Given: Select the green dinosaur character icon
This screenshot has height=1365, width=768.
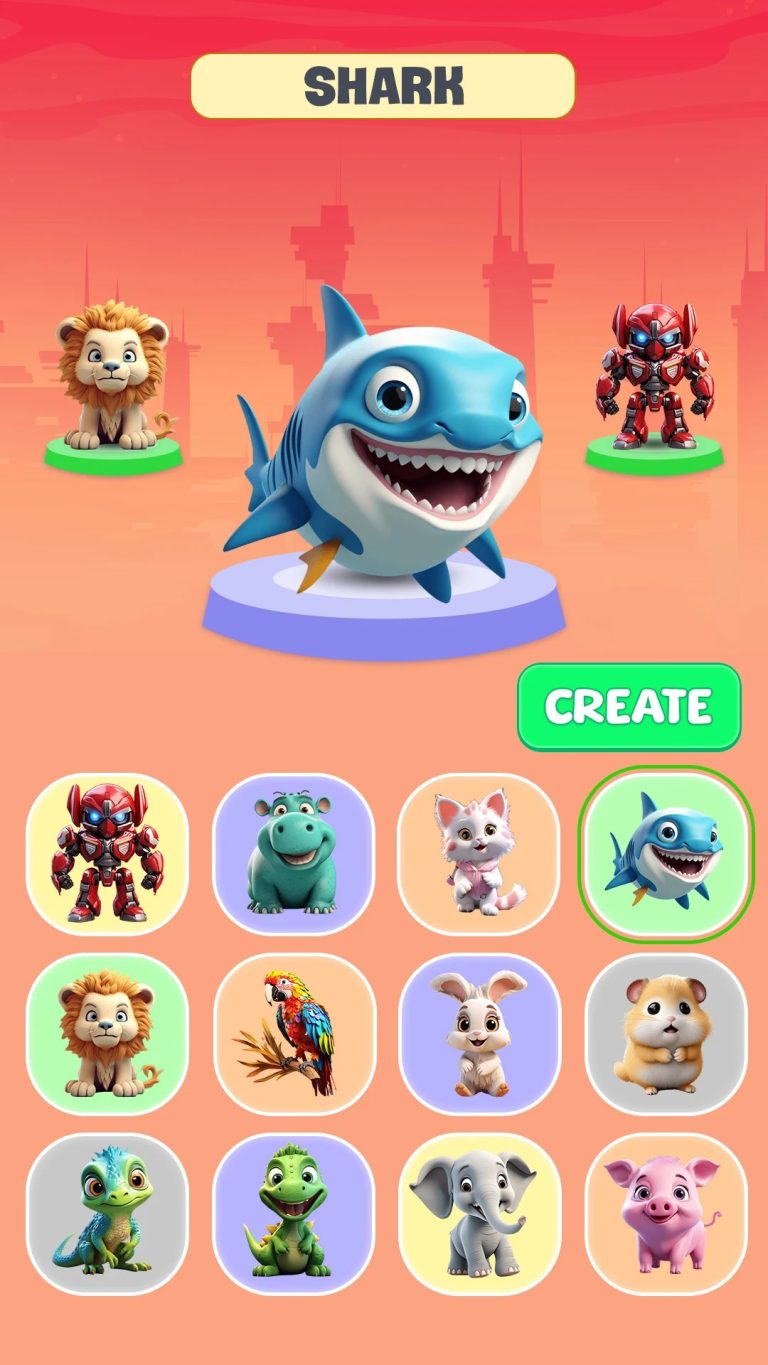Looking at the screenshot, I should coord(293,1212).
